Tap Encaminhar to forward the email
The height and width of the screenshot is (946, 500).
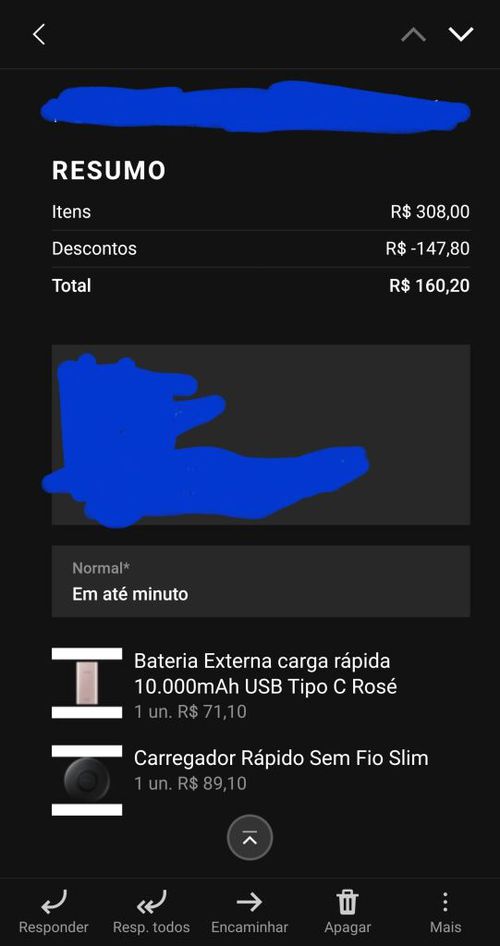[x=250, y=913]
